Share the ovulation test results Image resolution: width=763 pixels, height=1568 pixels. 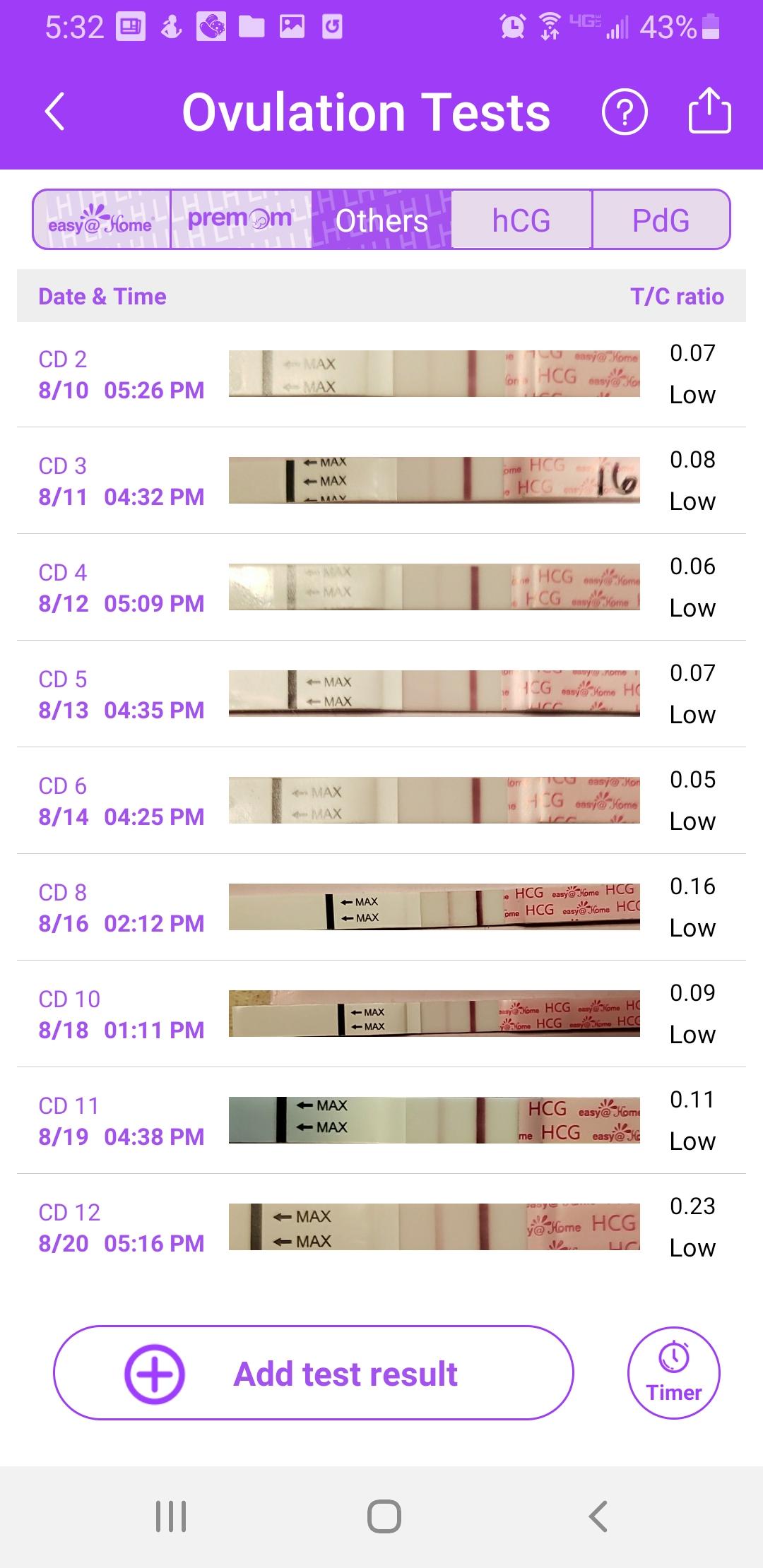(709, 112)
